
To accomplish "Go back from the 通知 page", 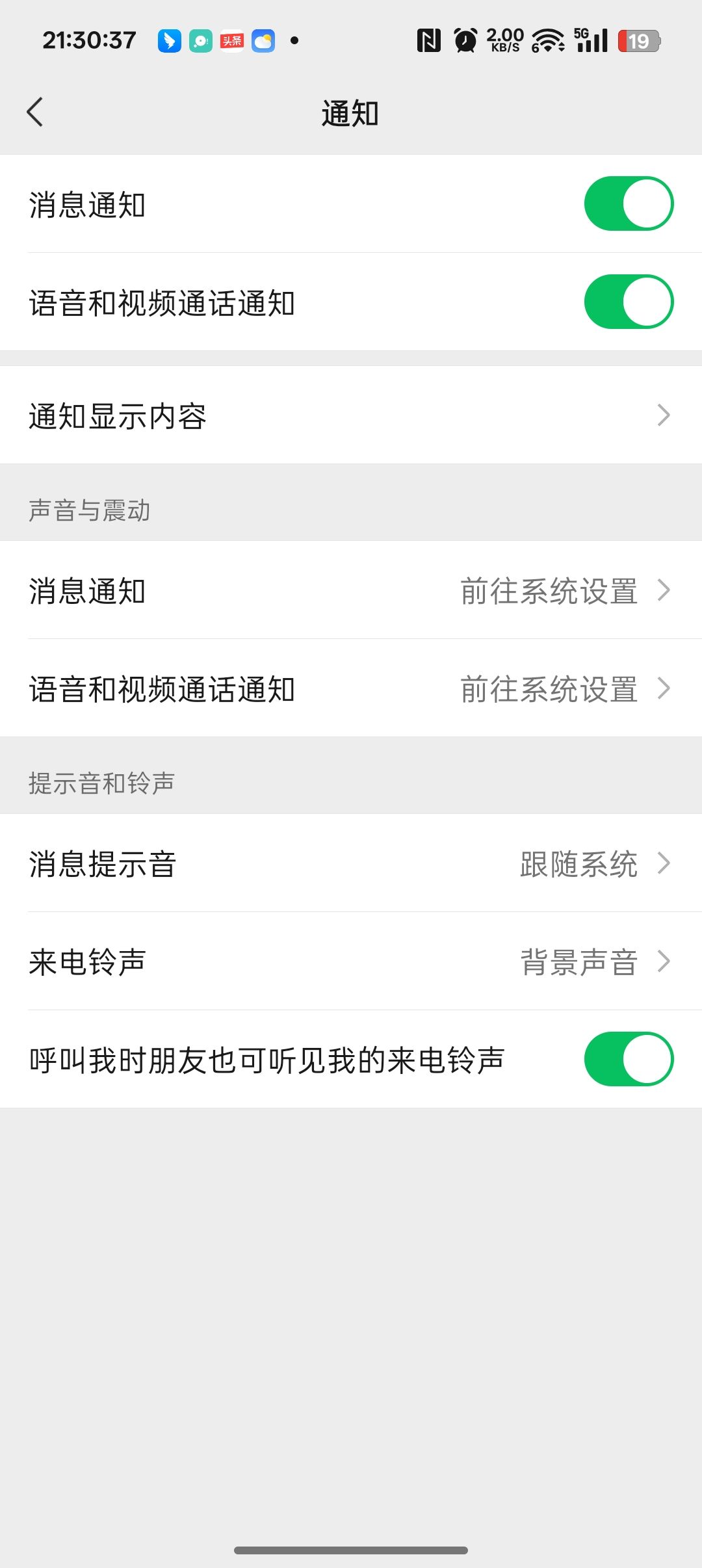I will click(x=35, y=112).
